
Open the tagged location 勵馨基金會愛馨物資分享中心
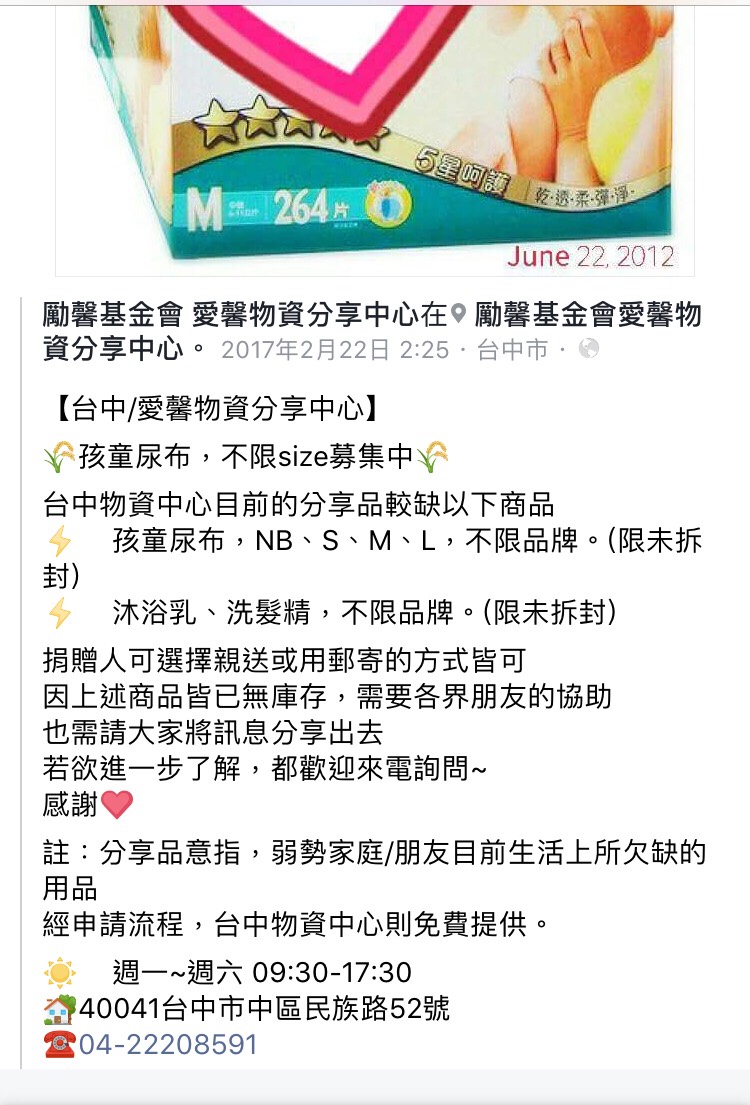(588, 316)
